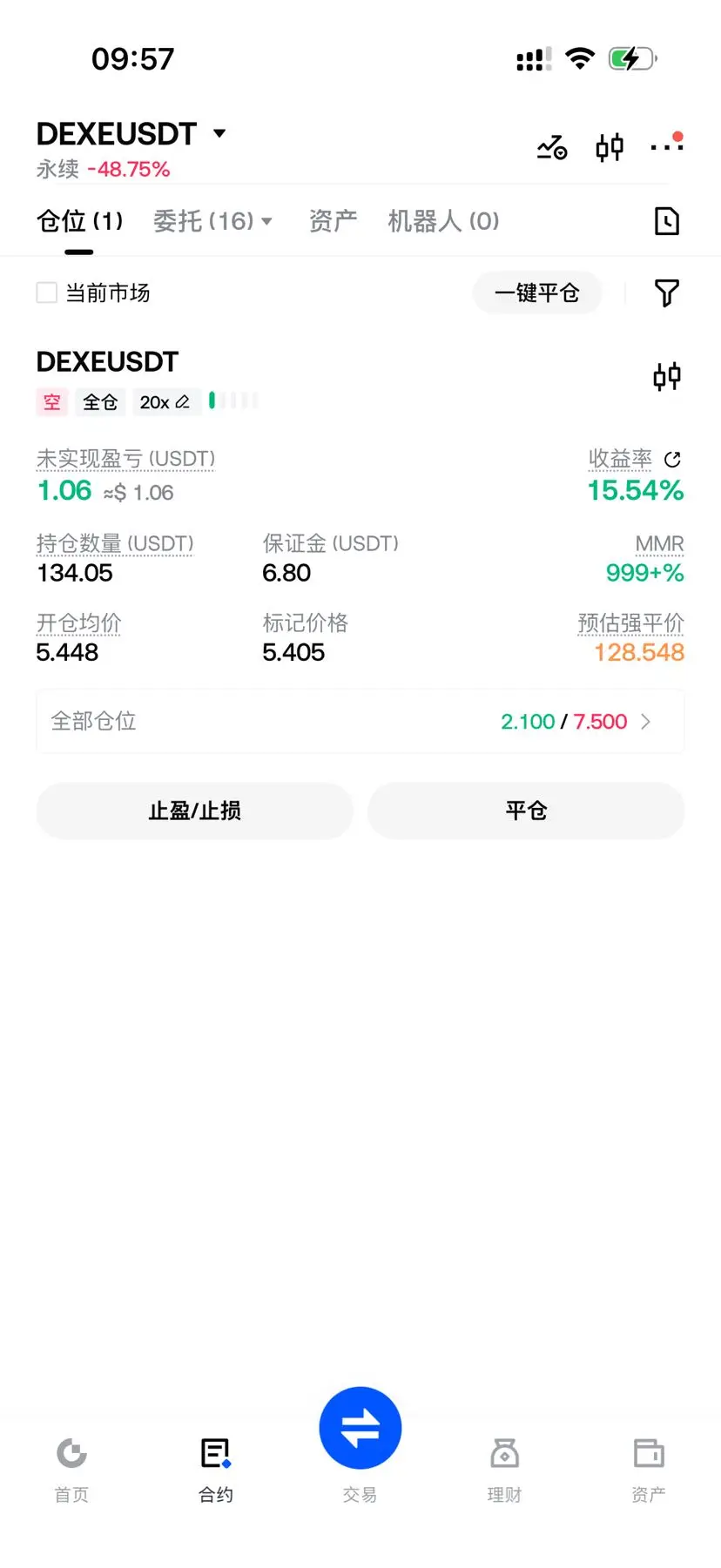721x1568 pixels.
Task: Edit the 20x leverage setting
Action: tap(165, 402)
